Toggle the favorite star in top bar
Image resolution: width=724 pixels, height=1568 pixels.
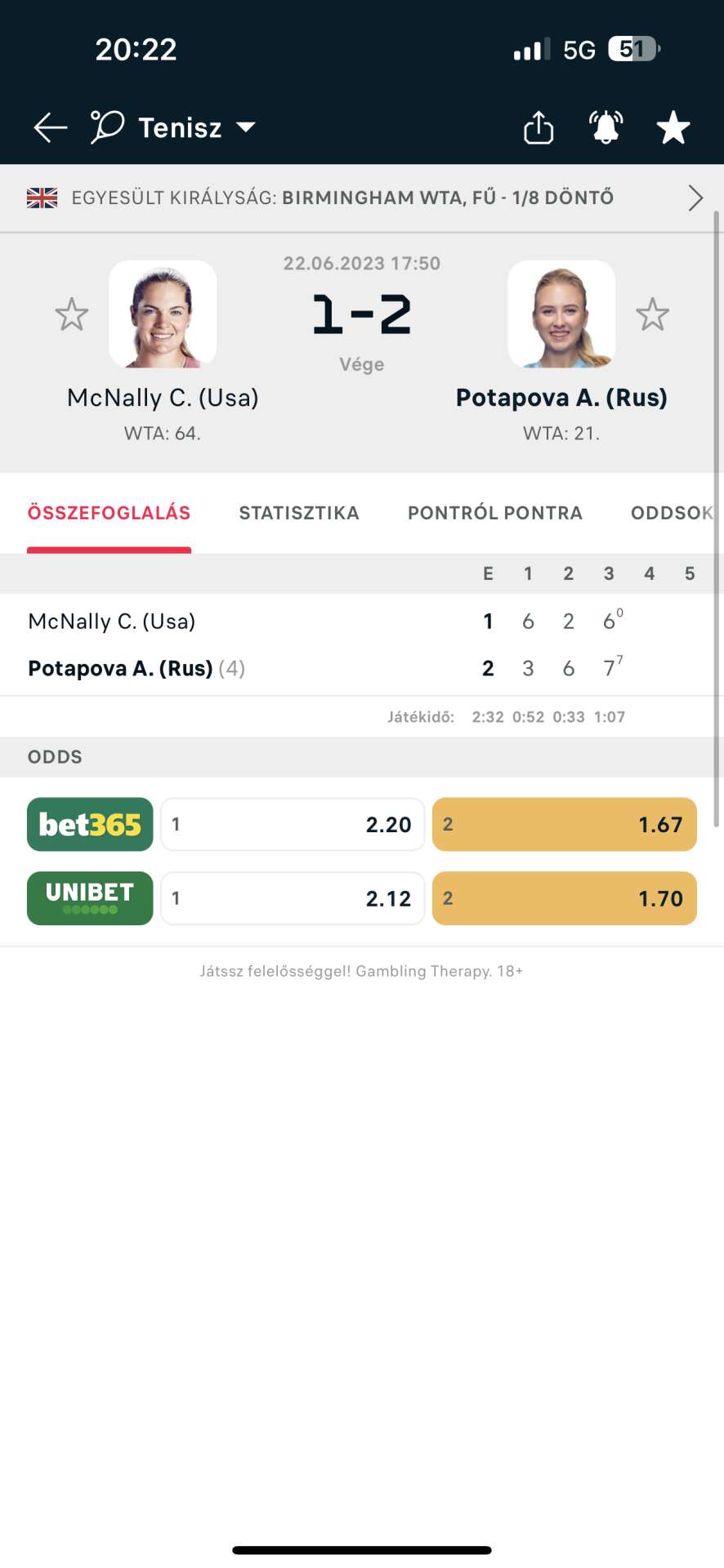click(673, 128)
